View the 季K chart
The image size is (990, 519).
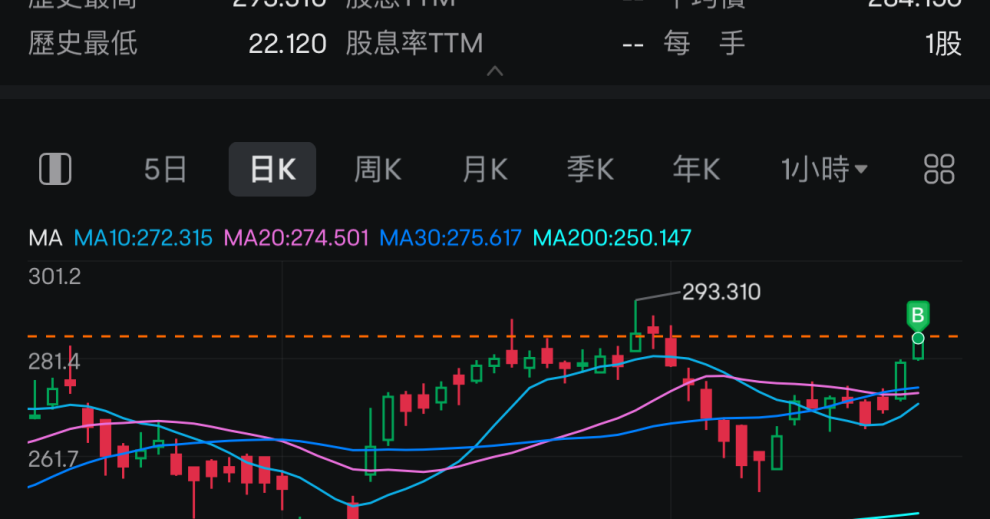click(x=590, y=169)
